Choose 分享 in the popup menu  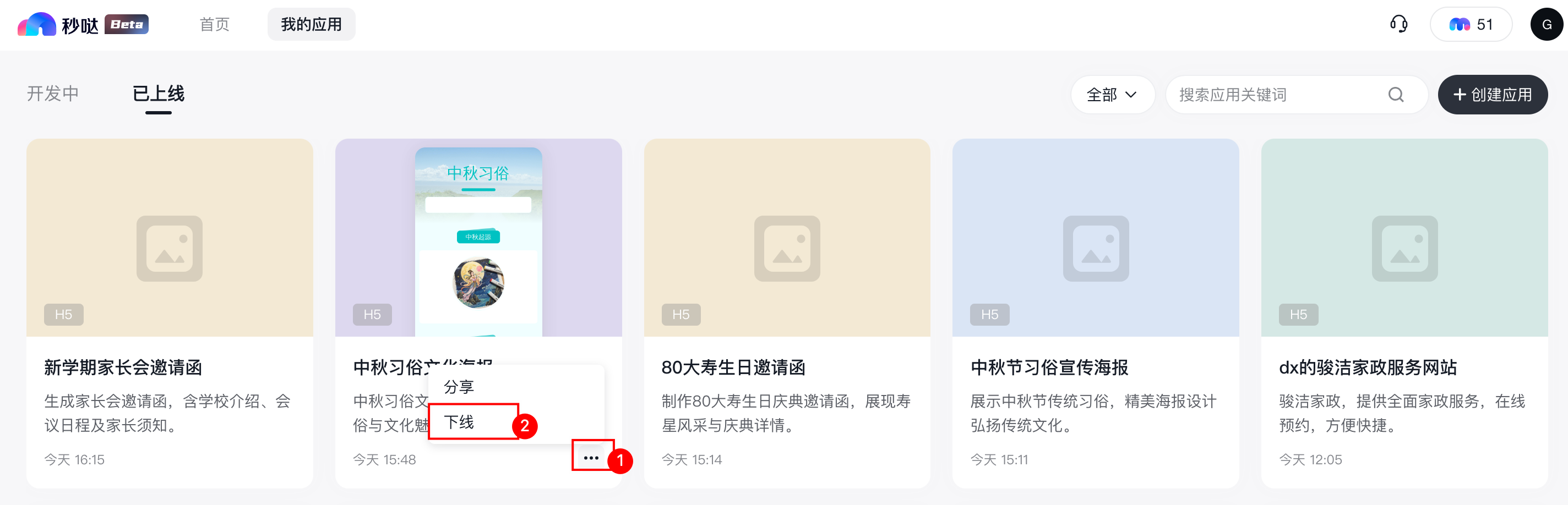pos(459,387)
